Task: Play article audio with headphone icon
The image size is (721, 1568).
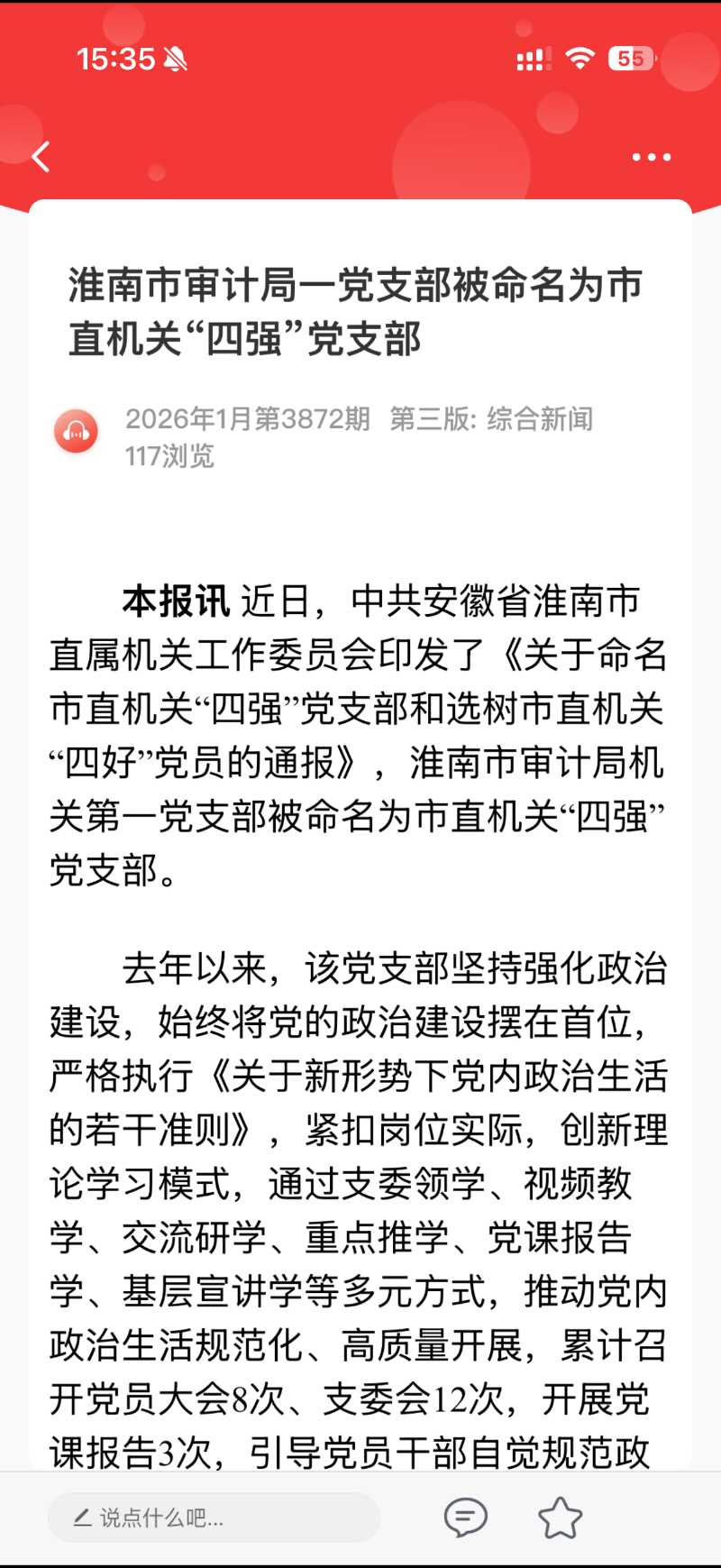Action: click(x=77, y=432)
